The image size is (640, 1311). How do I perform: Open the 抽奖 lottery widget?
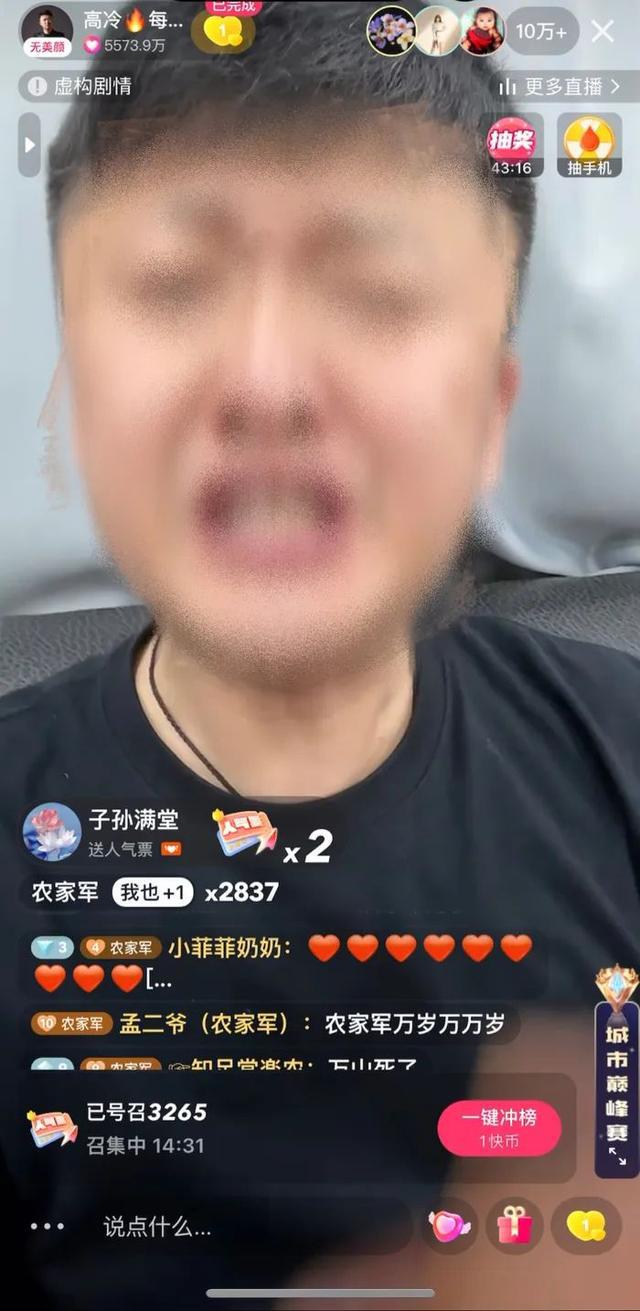tap(511, 146)
